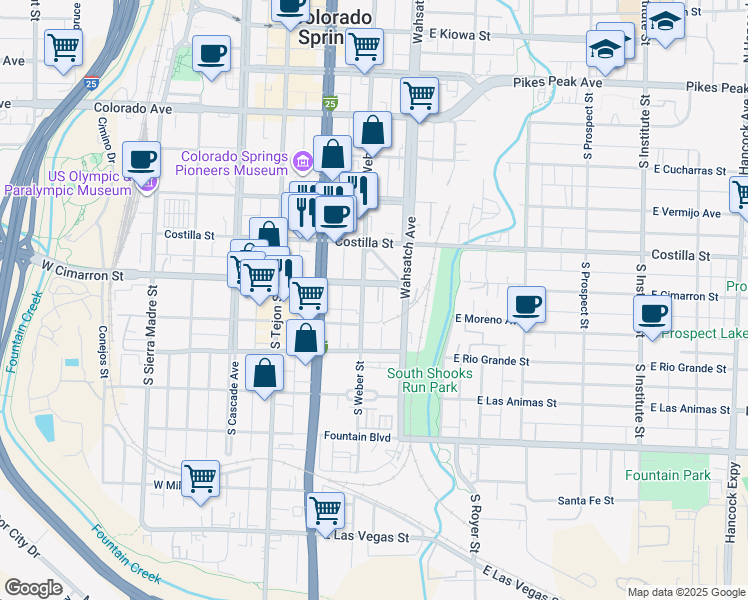Open the grocery cart marker on Pikes Peak Ave
Viewport: 748px width, 600px height.
tap(420, 96)
